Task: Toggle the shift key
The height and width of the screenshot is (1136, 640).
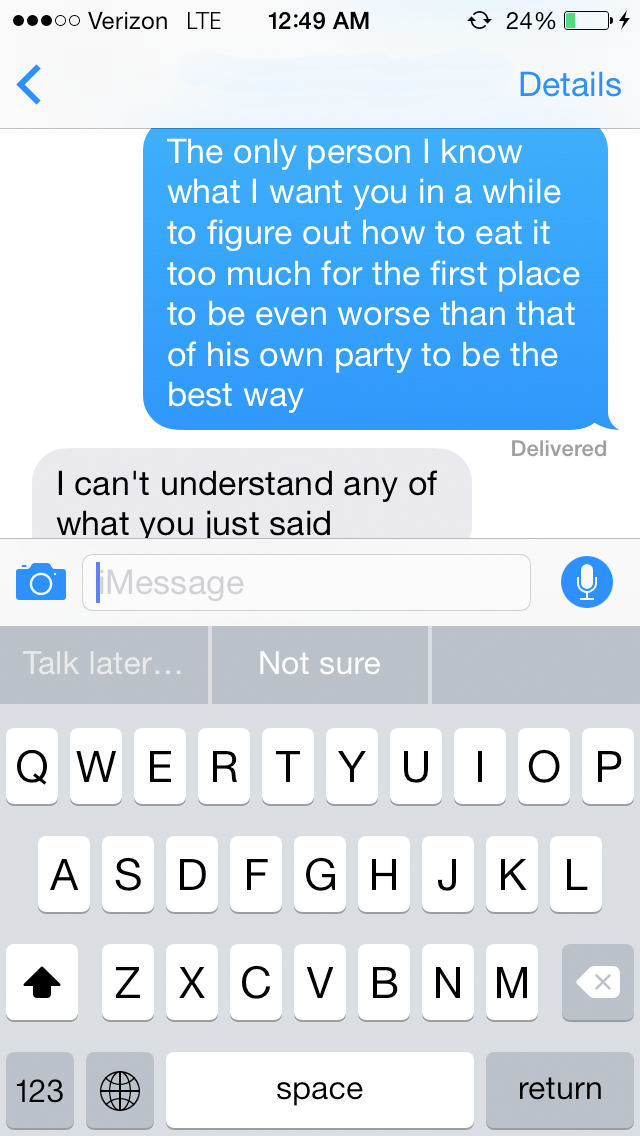Action: 42,982
